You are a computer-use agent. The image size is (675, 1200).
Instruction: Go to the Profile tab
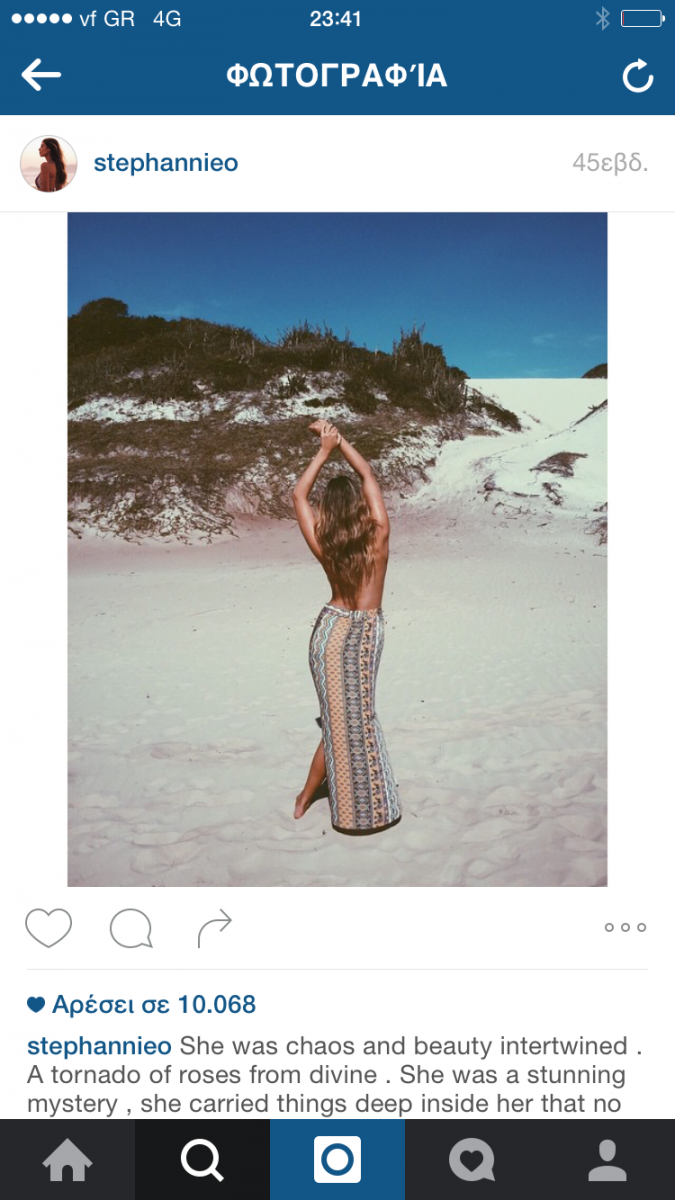coord(607,1160)
